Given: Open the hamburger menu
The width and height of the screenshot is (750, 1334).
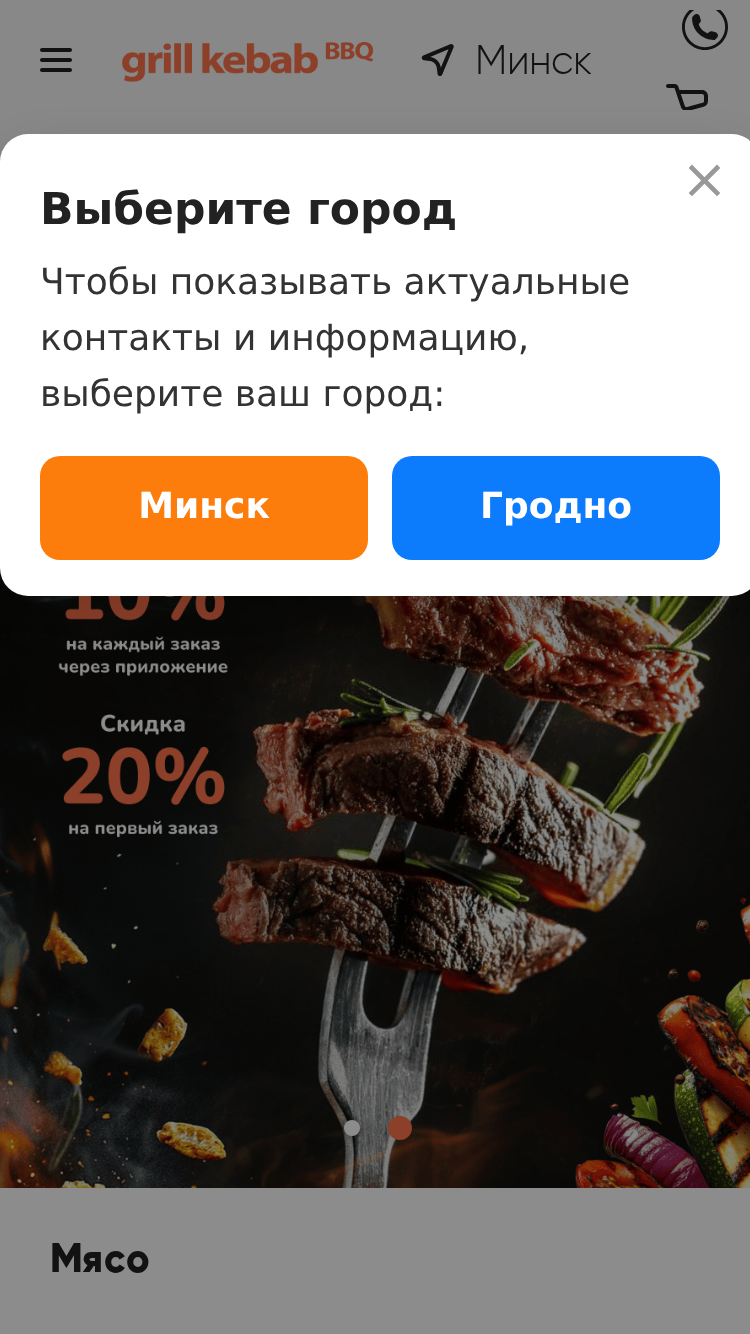Looking at the screenshot, I should (56, 60).
